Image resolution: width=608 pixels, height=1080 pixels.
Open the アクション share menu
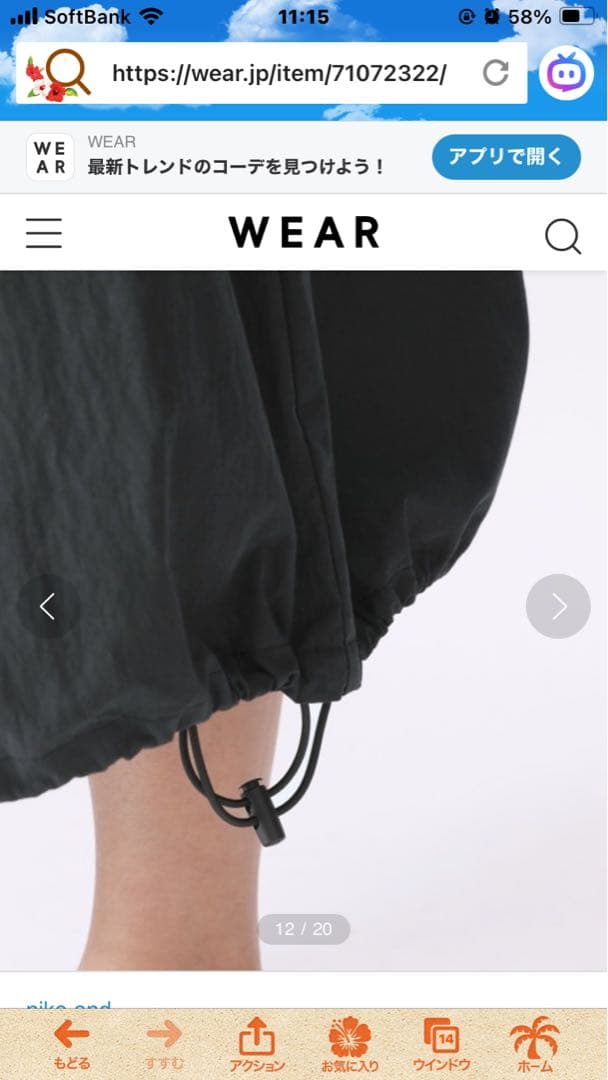click(257, 1044)
